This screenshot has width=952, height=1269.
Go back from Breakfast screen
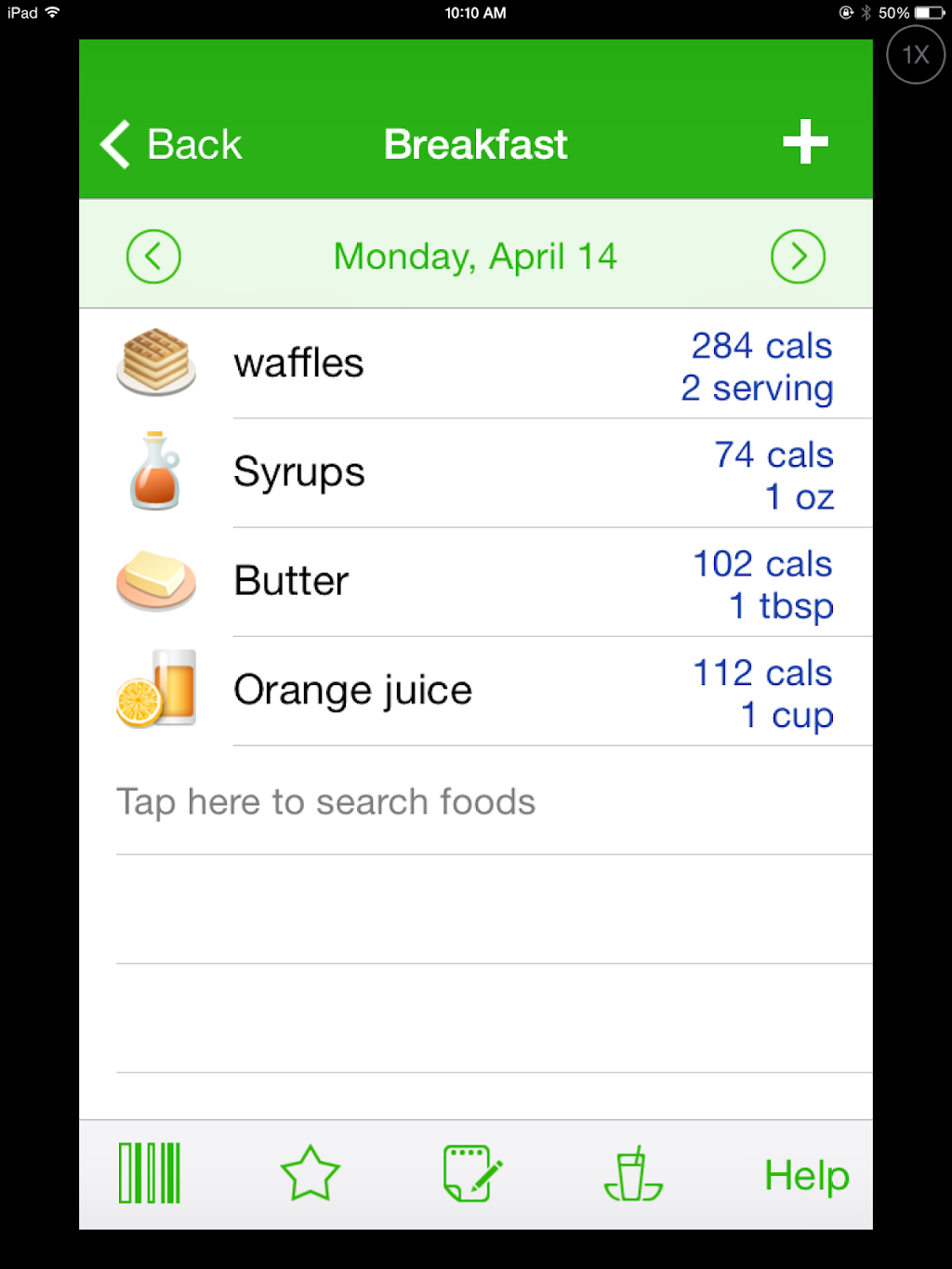click(x=172, y=145)
